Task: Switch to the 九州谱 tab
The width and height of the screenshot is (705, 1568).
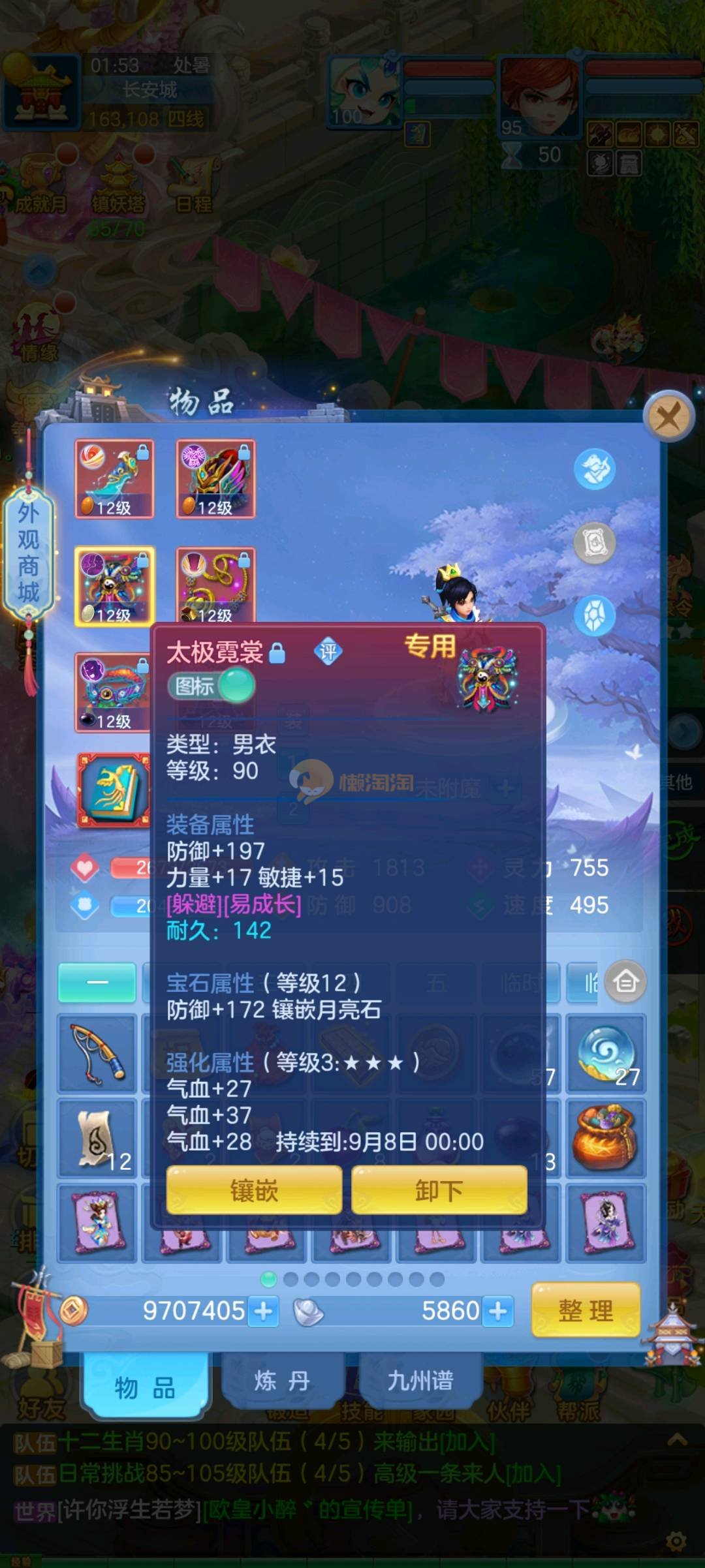Action: point(420,1381)
